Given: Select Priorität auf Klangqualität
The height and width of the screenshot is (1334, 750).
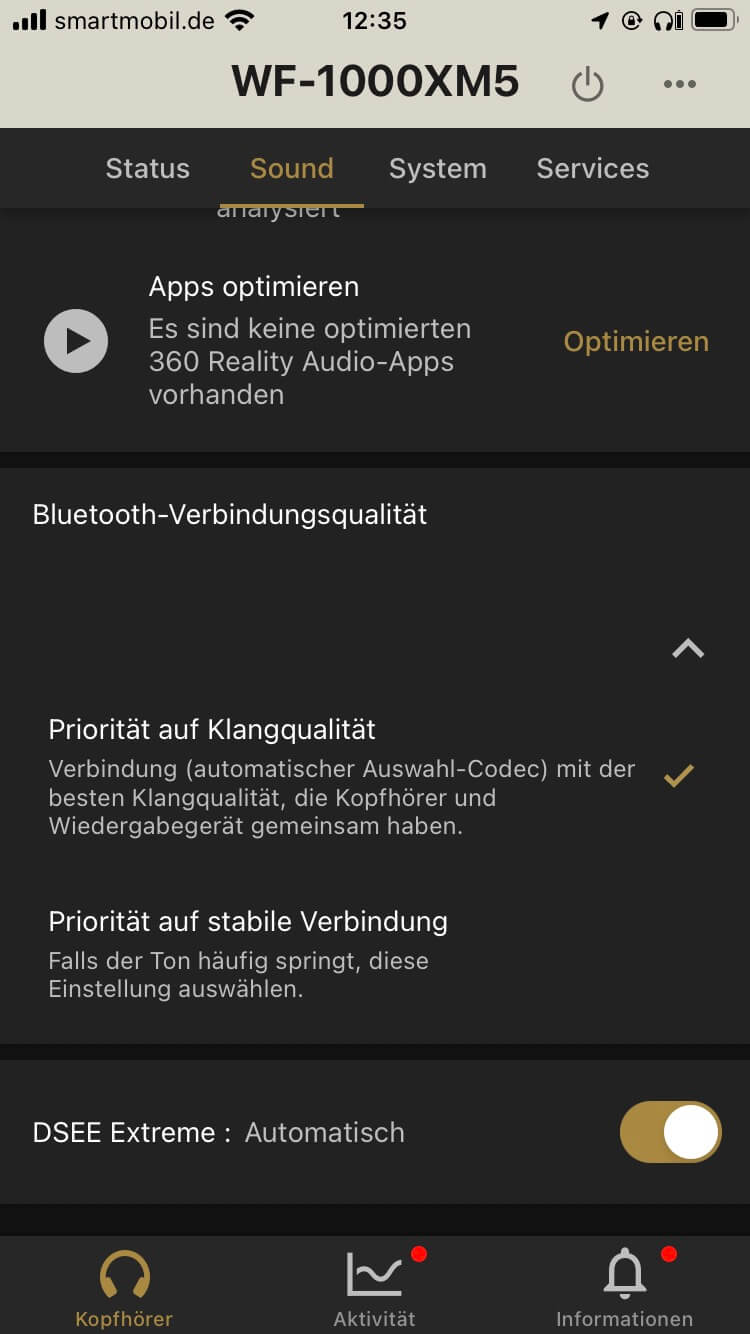Looking at the screenshot, I should click(x=340, y=775).
